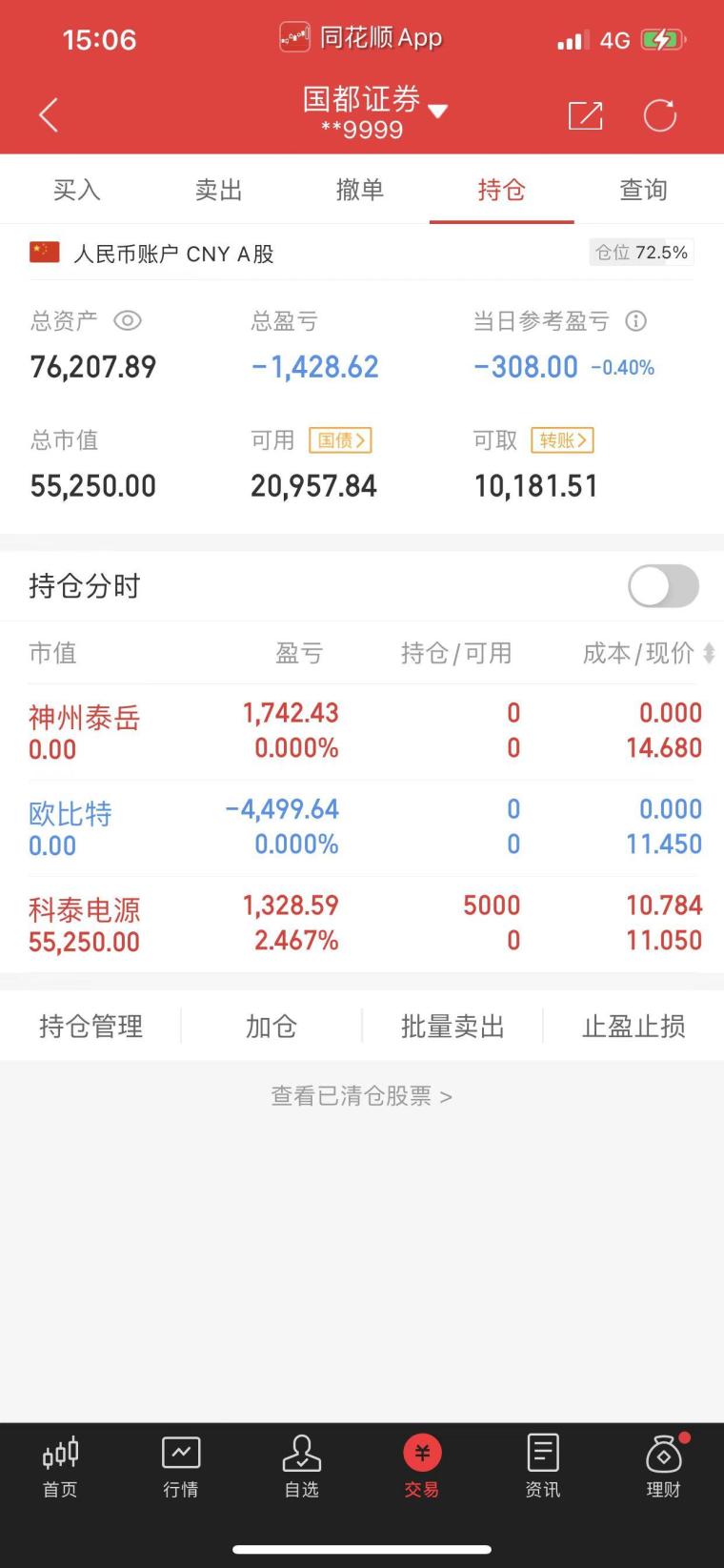
Task: Go to the 行情 bottom tab
Action: click(x=181, y=1468)
